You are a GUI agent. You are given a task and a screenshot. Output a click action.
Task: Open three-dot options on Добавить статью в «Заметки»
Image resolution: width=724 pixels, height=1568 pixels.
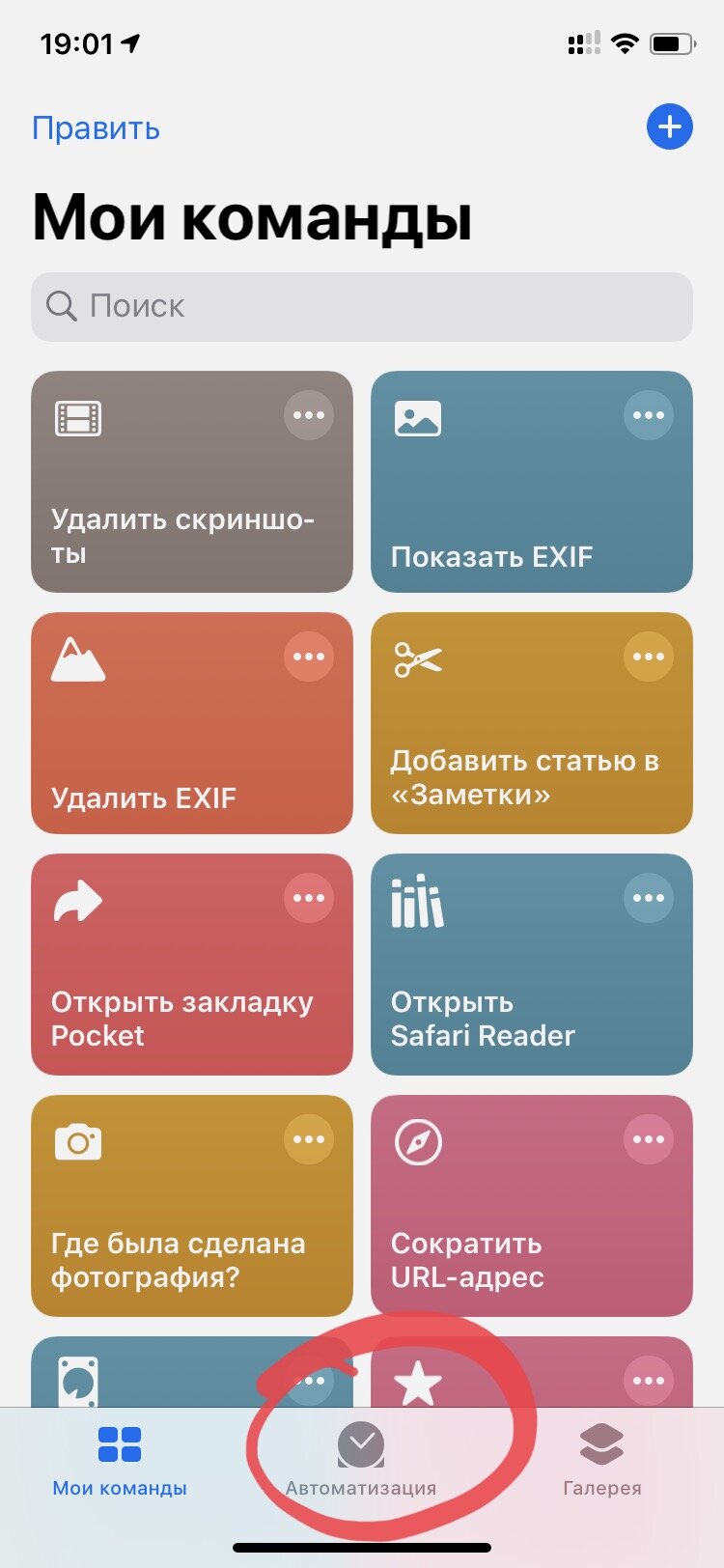point(649,657)
